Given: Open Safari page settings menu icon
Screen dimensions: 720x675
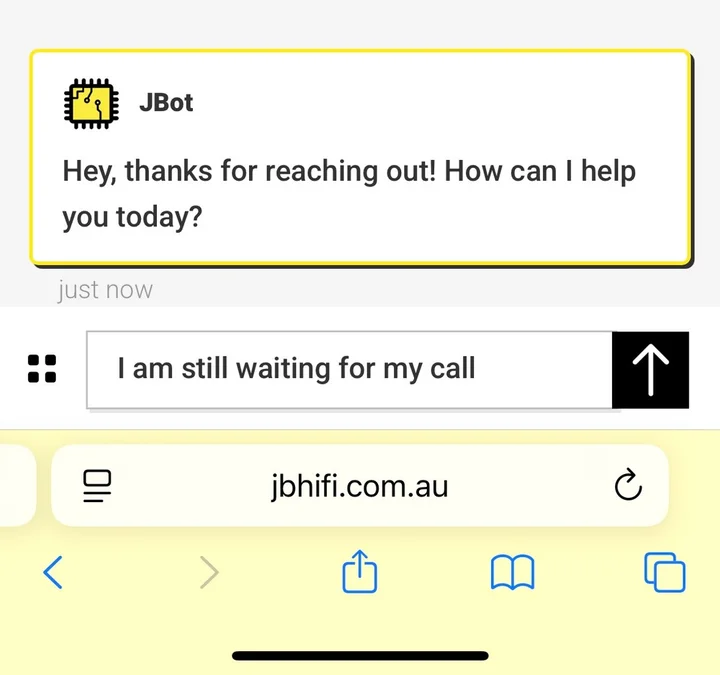Looking at the screenshot, I should click(97, 487).
